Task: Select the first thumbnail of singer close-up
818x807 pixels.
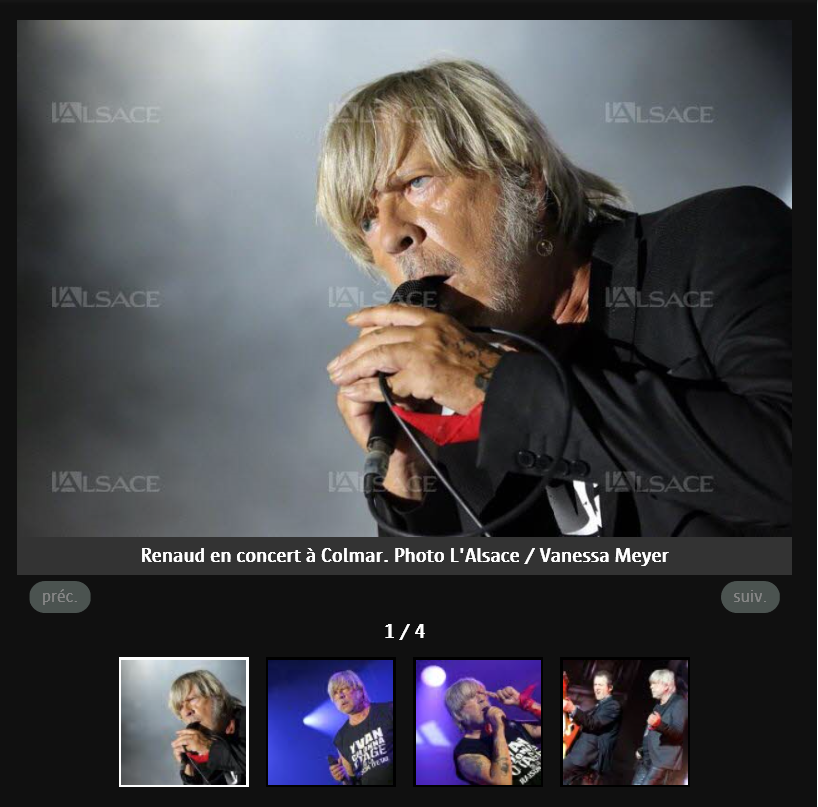Action: [x=184, y=722]
